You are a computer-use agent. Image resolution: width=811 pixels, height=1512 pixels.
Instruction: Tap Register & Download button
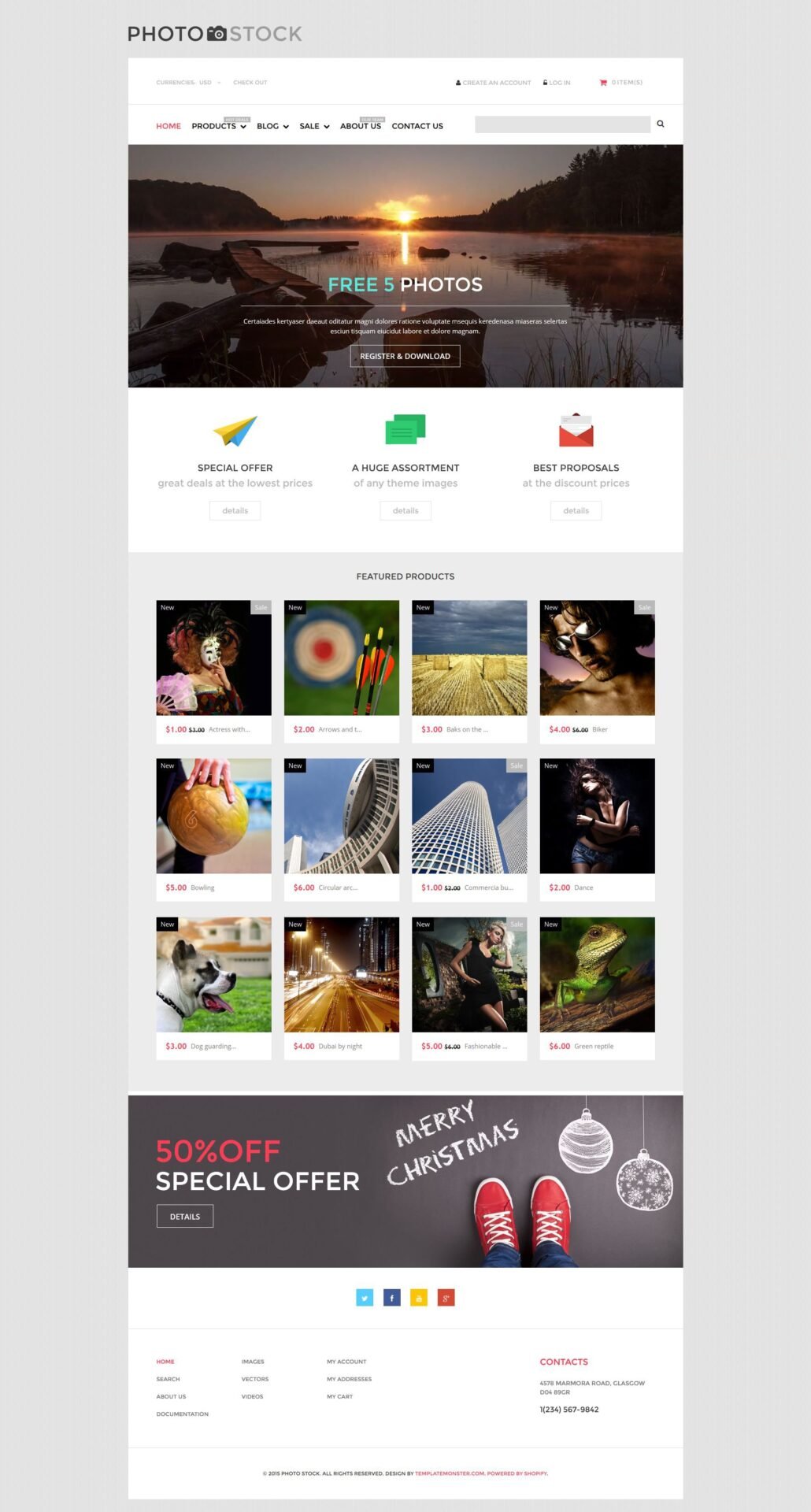point(405,356)
